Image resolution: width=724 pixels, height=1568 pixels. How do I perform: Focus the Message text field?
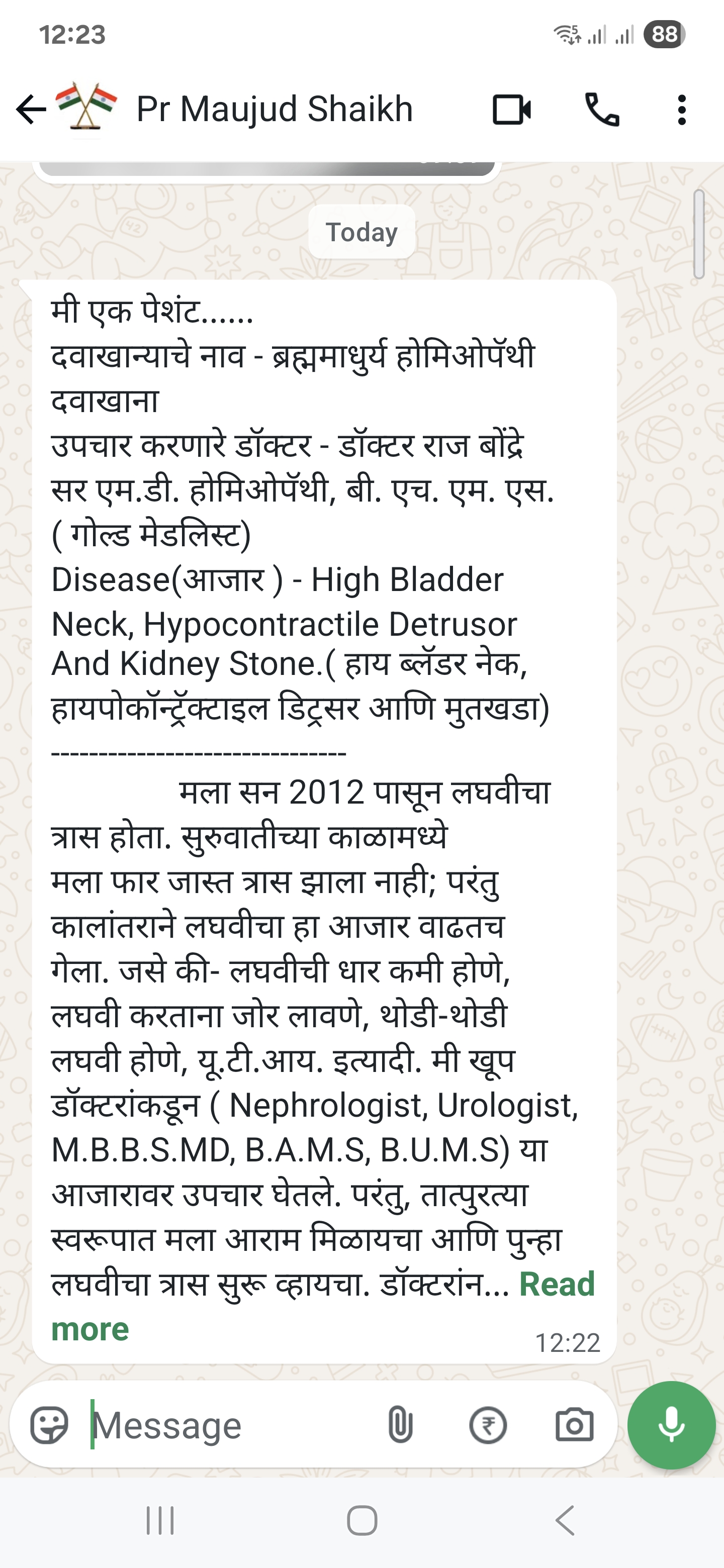click(x=231, y=1425)
